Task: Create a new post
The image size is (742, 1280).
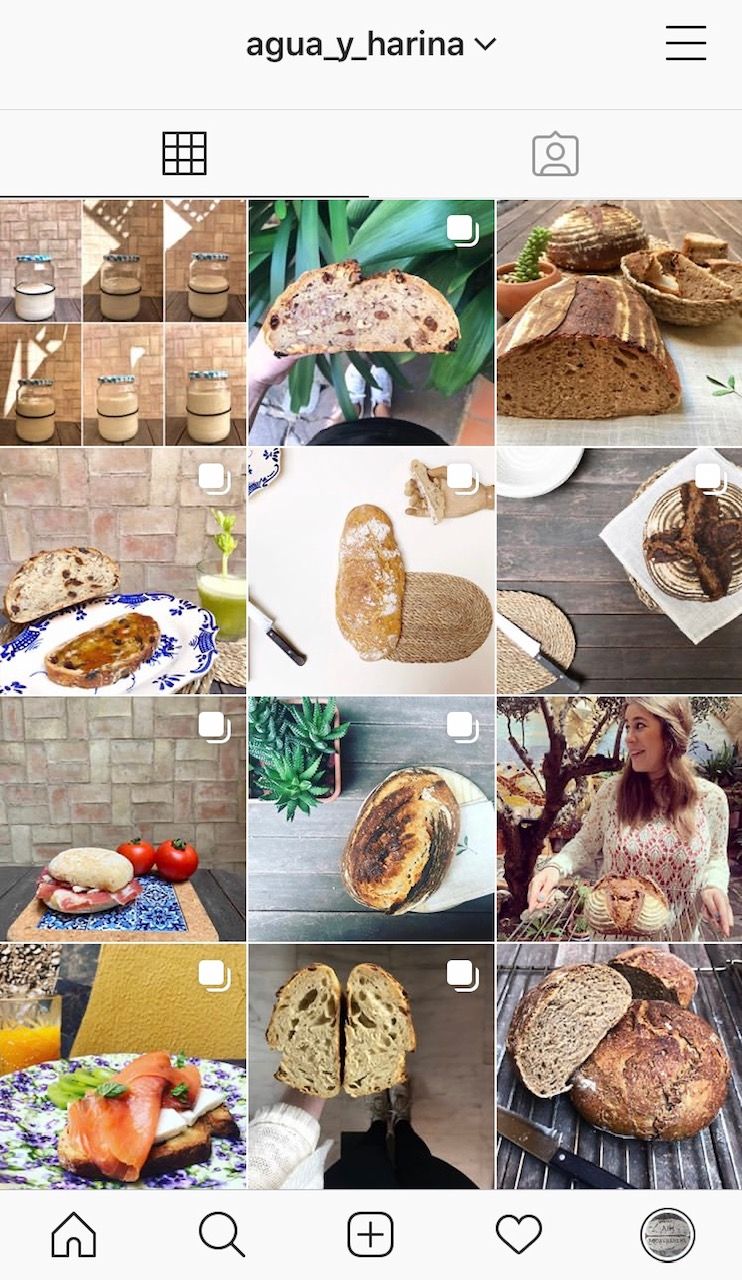Action: (370, 1235)
